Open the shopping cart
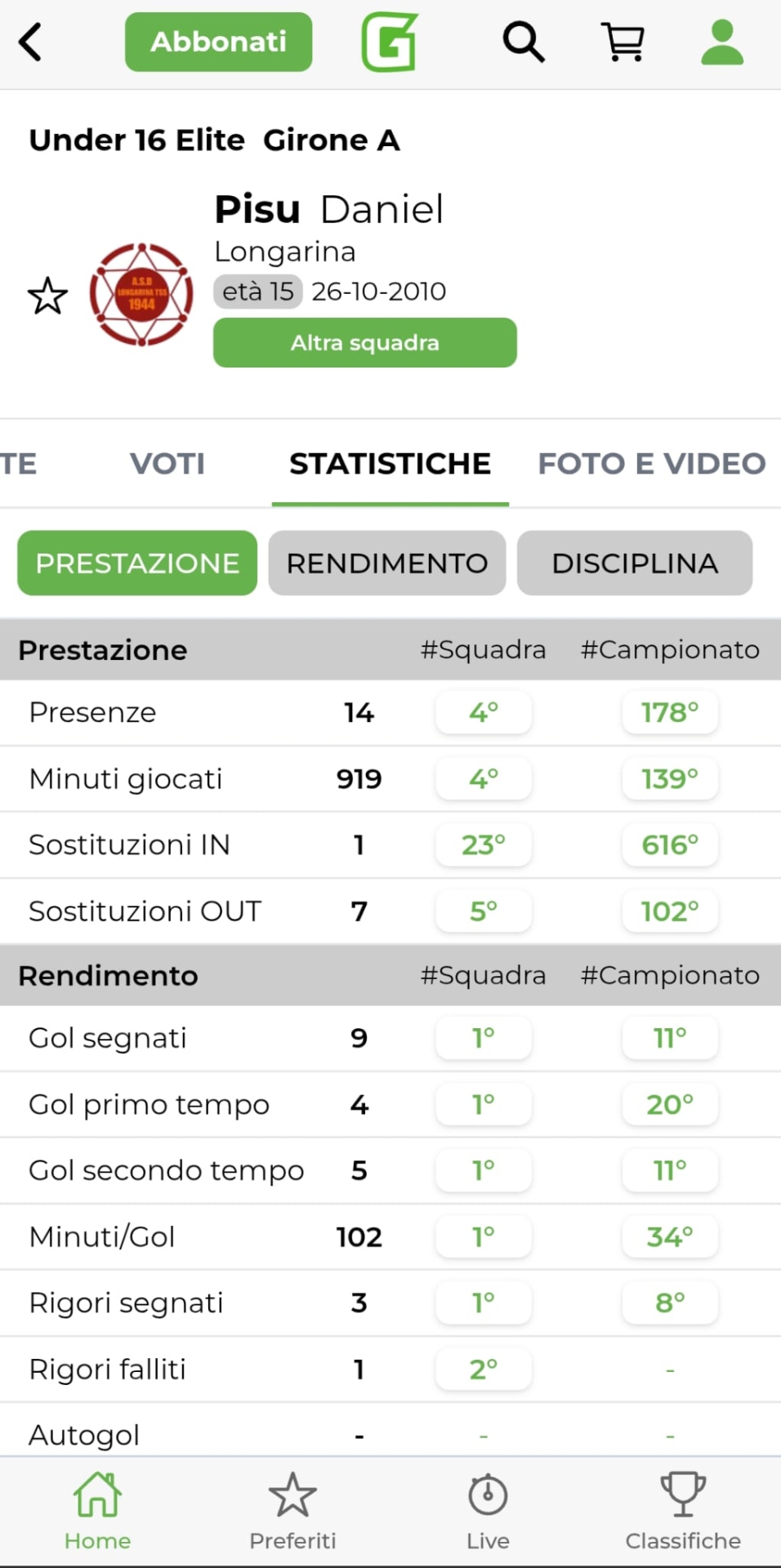Screen dimensions: 781x1568 pyautogui.click(x=623, y=42)
